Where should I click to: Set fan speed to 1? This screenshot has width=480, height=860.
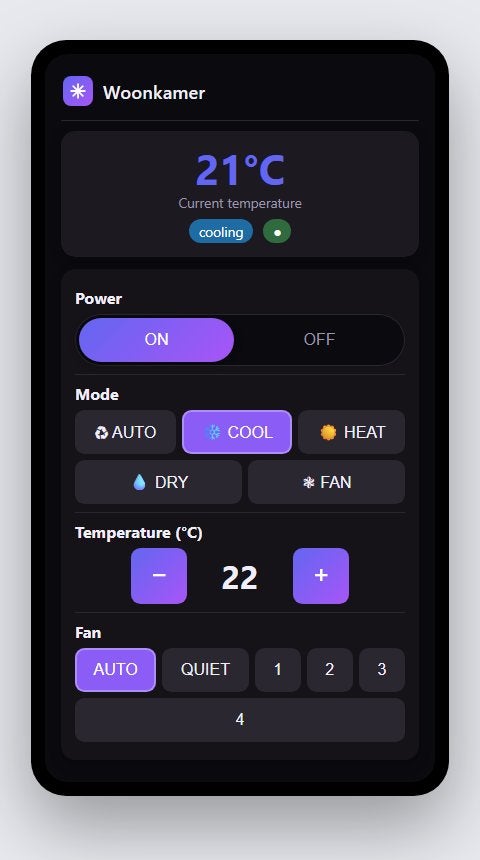pyautogui.click(x=278, y=670)
